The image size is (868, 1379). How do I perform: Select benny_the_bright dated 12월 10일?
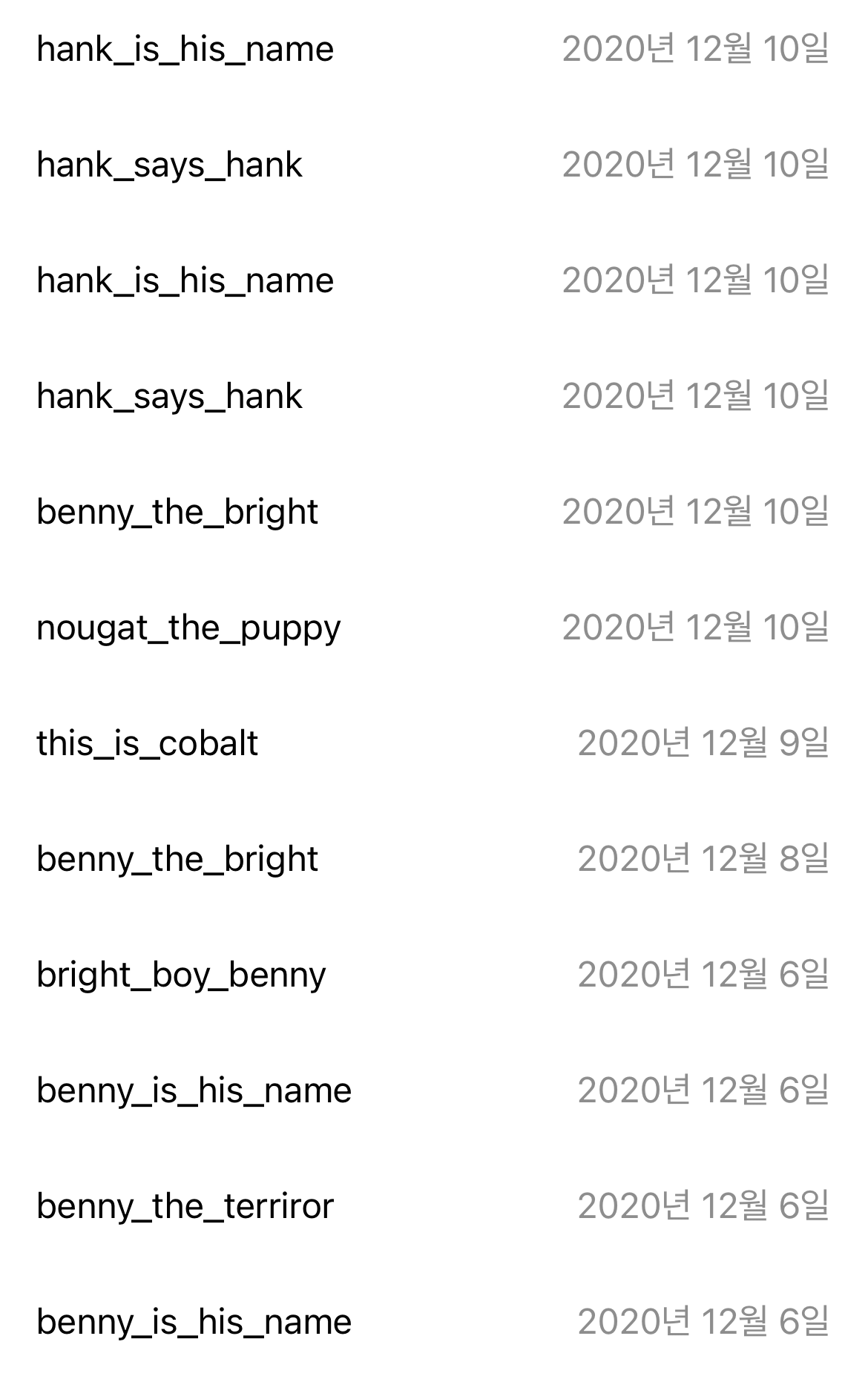(x=177, y=512)
